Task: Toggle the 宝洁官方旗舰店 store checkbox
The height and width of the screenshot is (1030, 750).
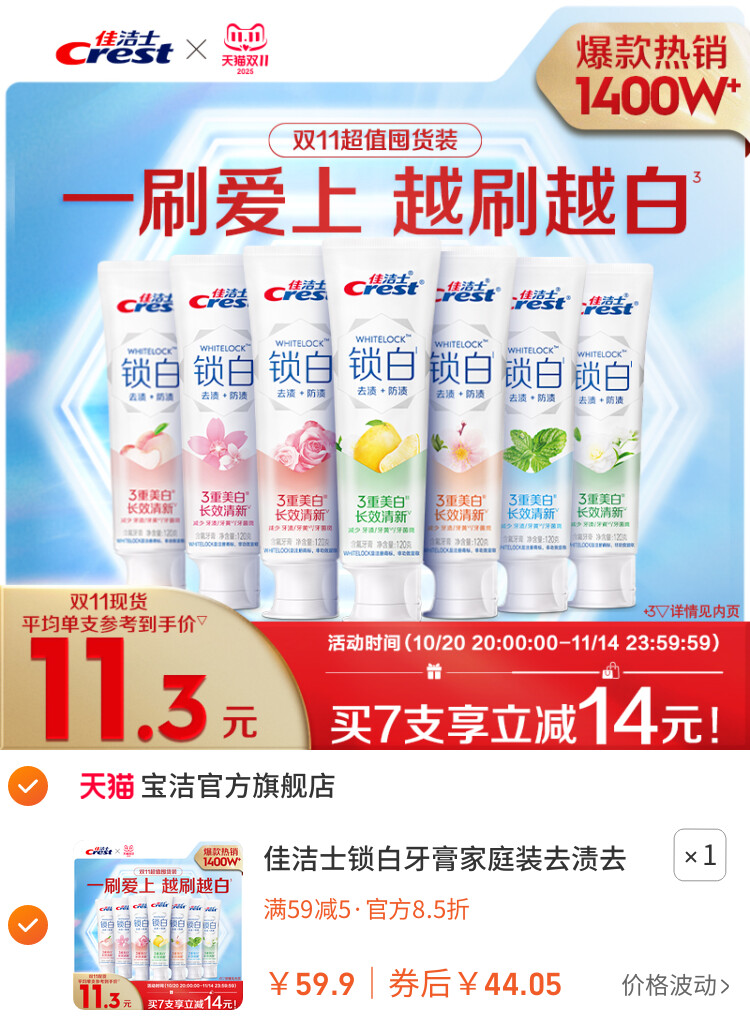Action: [28, 786]
